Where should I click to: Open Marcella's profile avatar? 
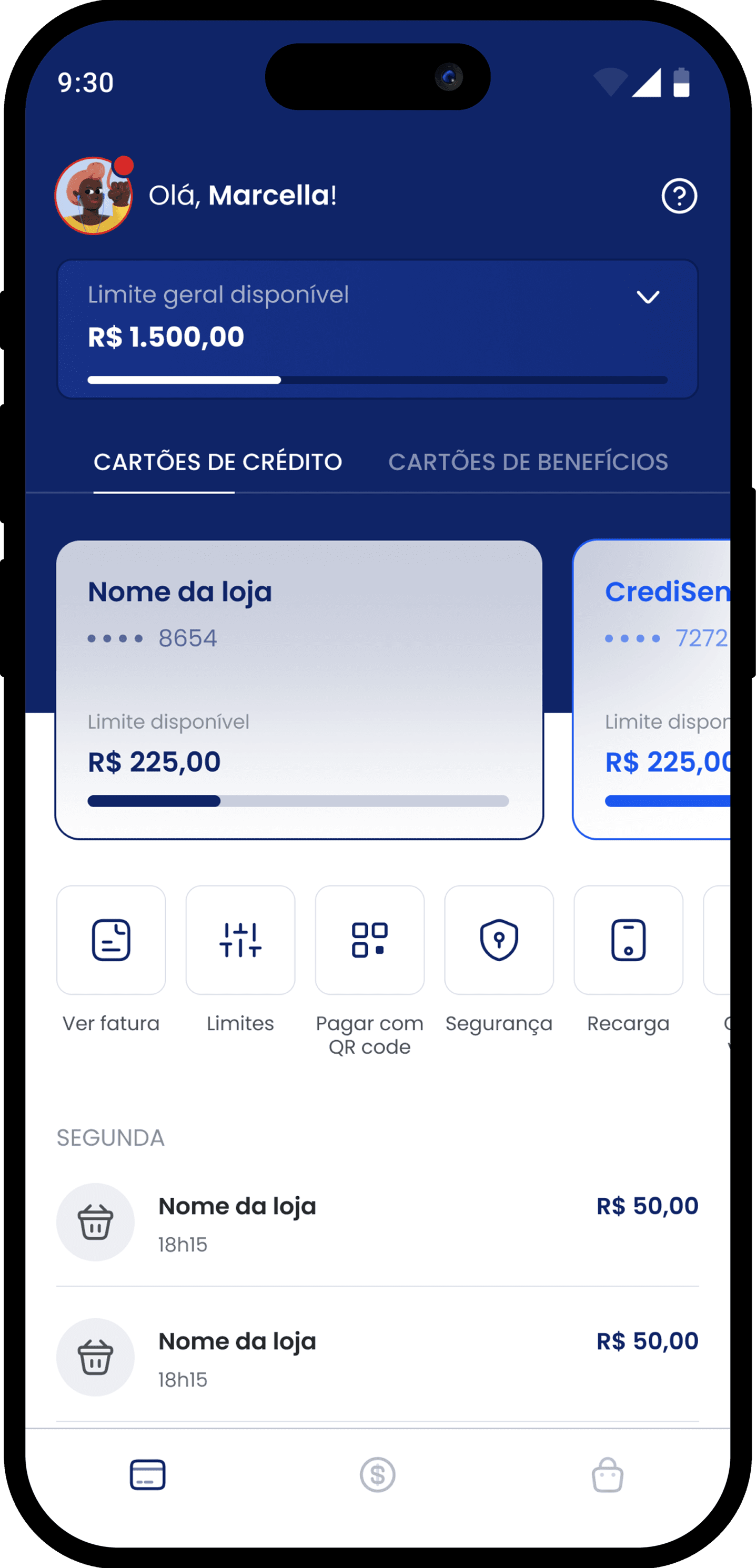[93, 196]
